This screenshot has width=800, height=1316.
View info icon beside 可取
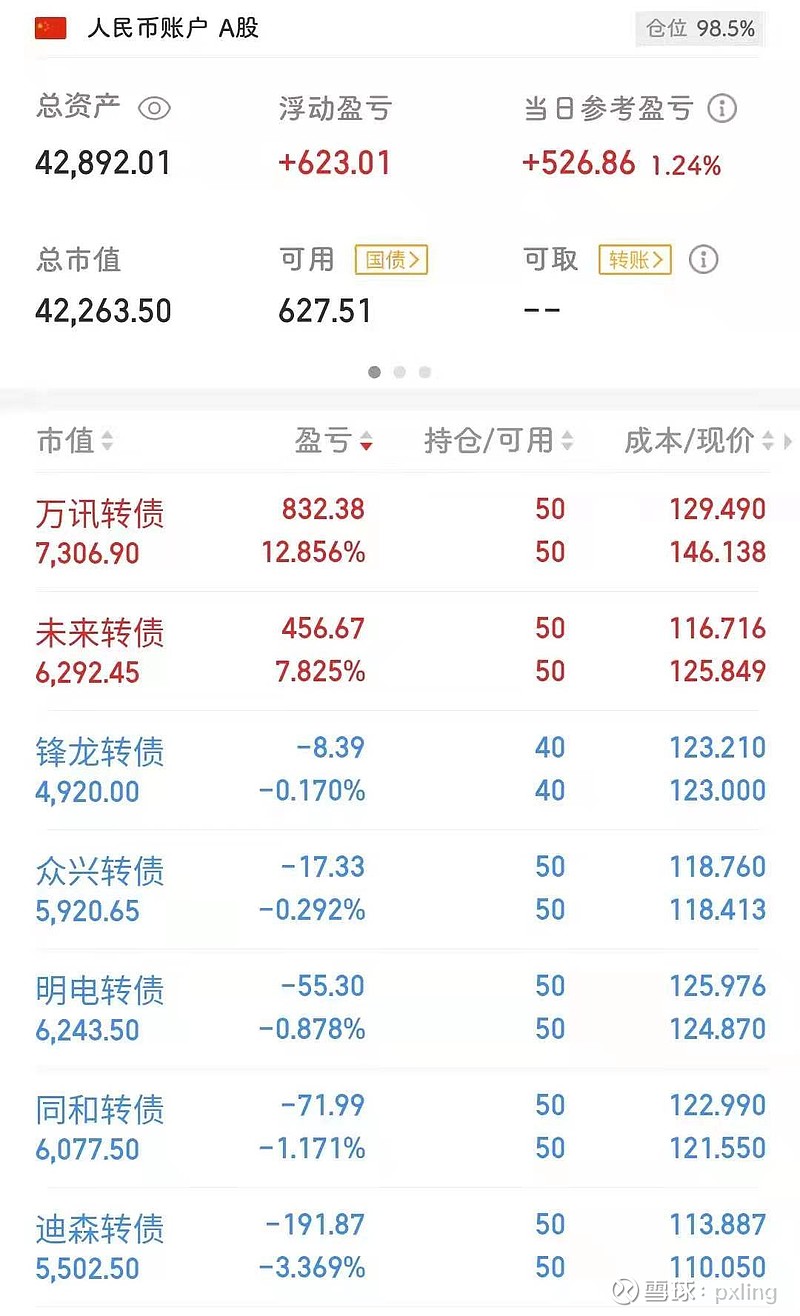[x=703, y=260]
